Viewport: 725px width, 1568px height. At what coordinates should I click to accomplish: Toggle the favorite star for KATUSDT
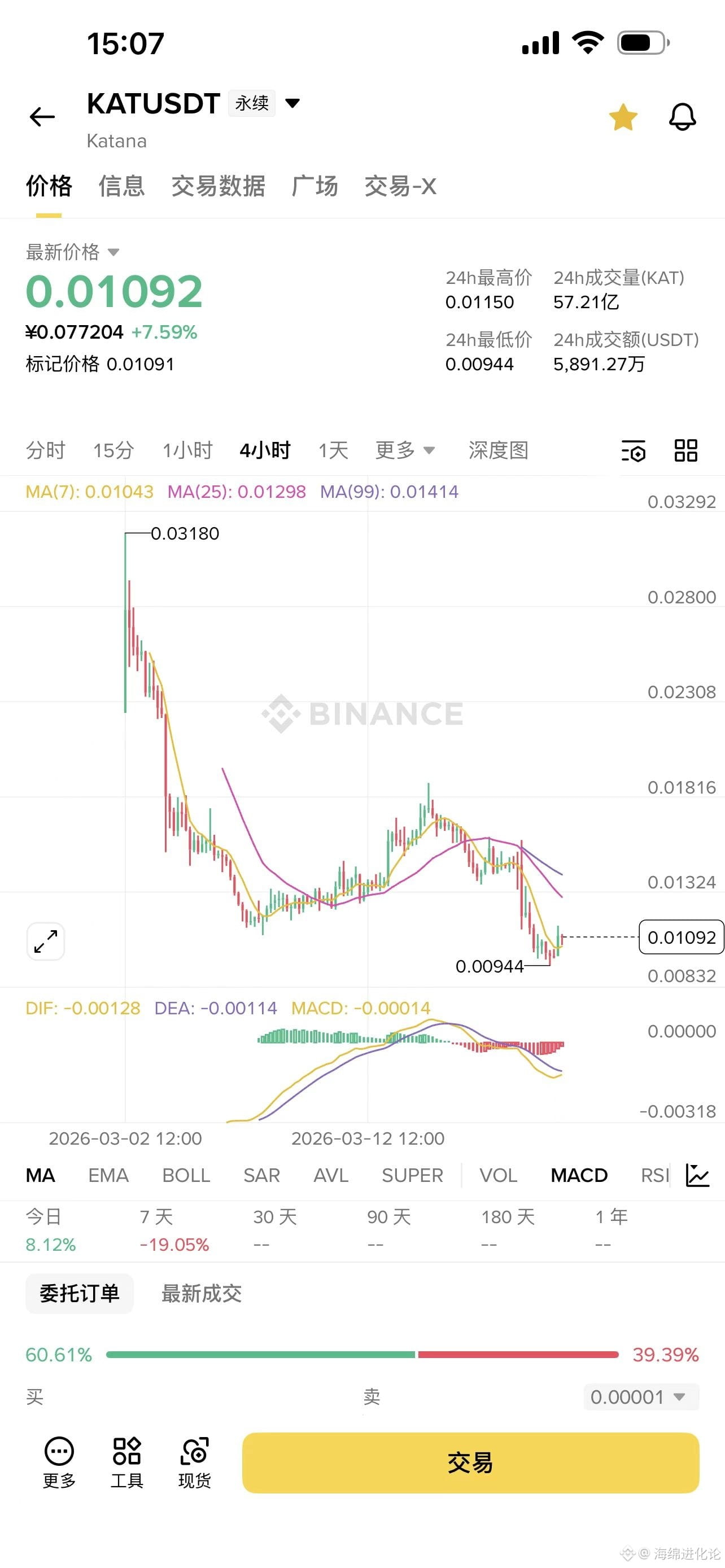[x=623, y=117]
